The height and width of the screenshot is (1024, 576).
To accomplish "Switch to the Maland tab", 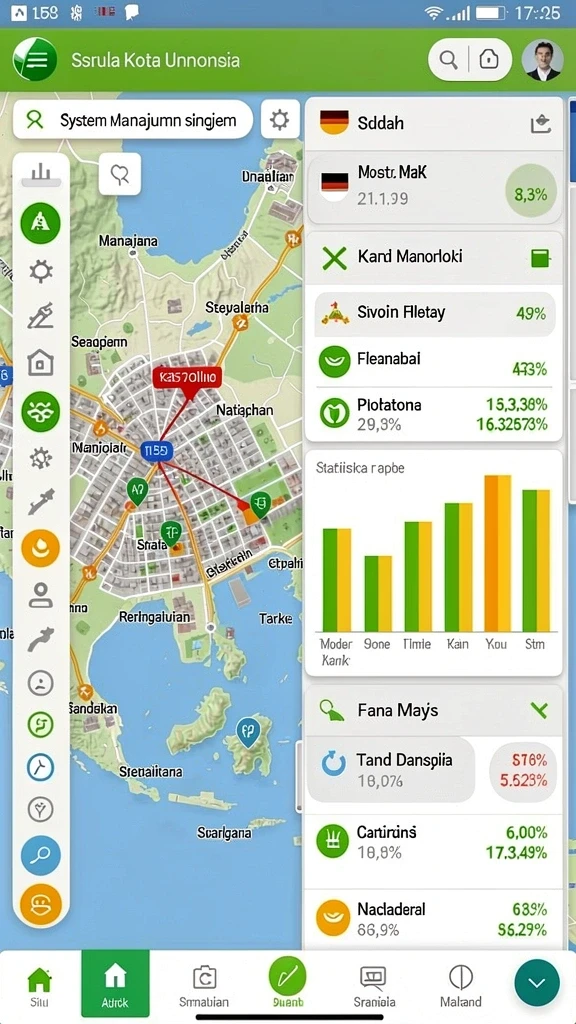I will click(x=460, y=986).
